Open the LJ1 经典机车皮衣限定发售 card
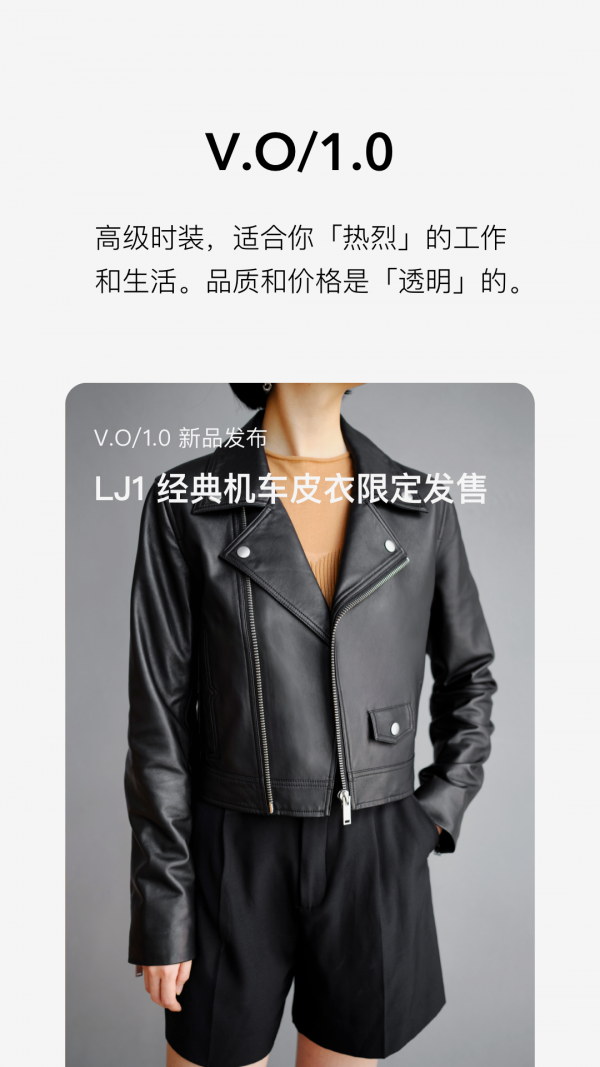 point(300,725)
